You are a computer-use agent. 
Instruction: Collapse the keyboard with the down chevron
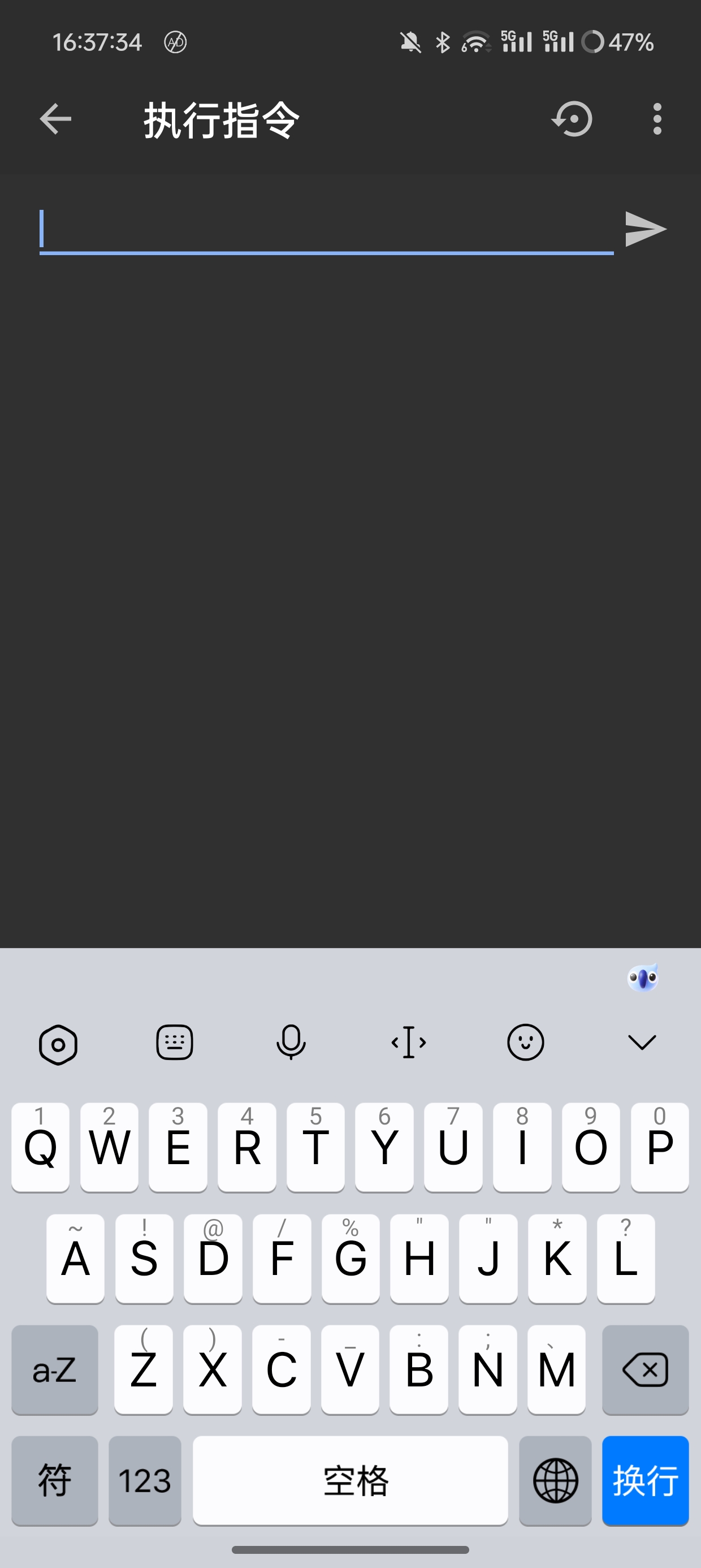click(642, 1043)
